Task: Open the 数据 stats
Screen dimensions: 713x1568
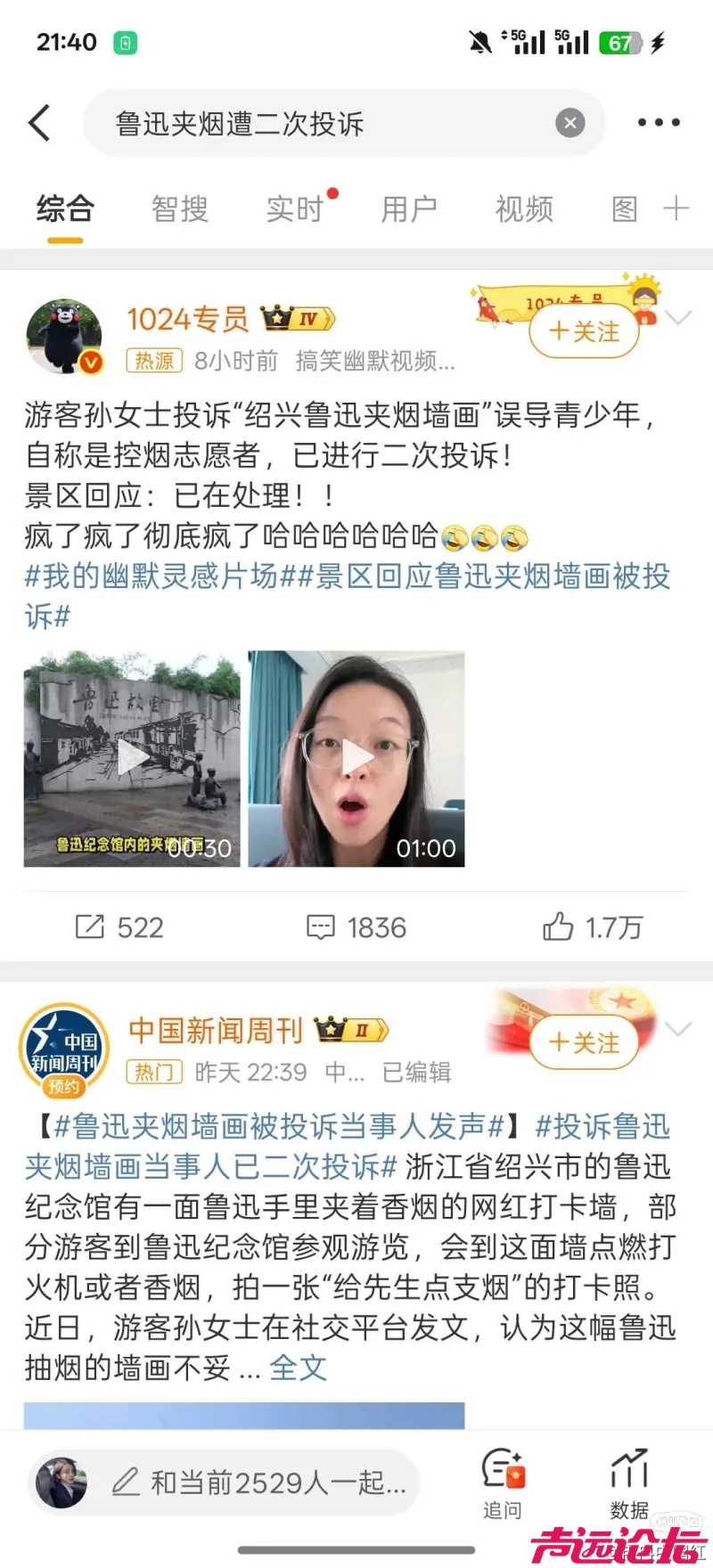Action: click(629, 1483)
